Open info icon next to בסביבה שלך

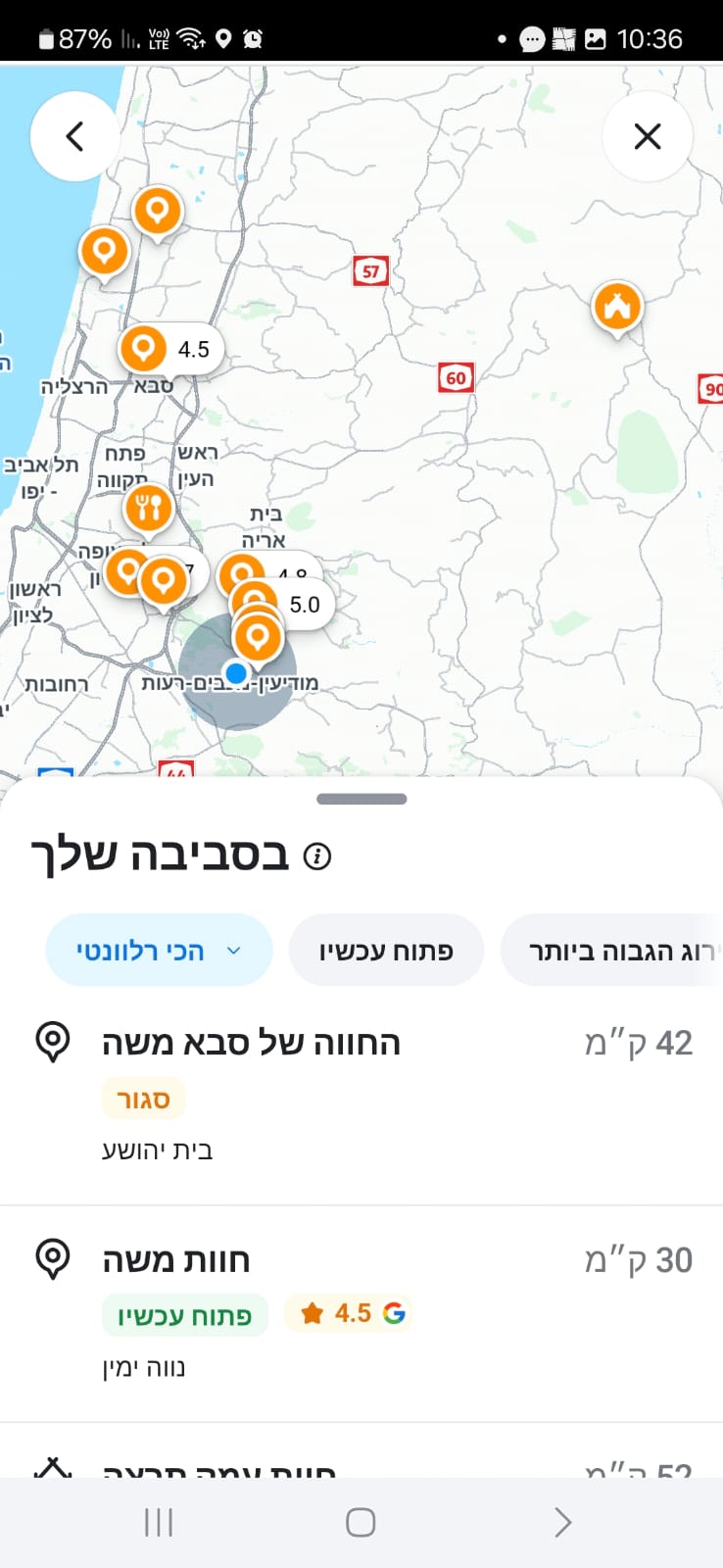point(317,857)
